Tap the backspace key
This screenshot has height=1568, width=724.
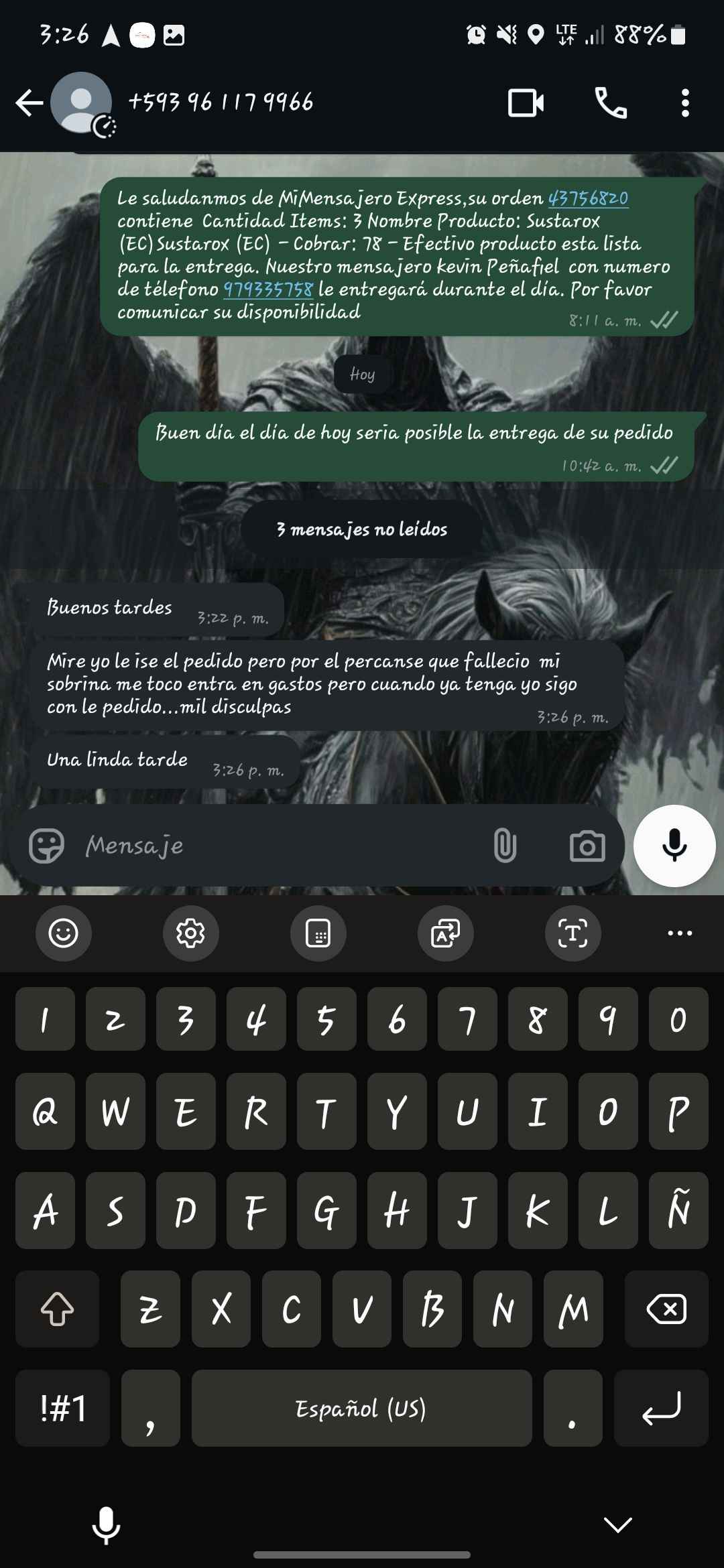(666, 1309)
